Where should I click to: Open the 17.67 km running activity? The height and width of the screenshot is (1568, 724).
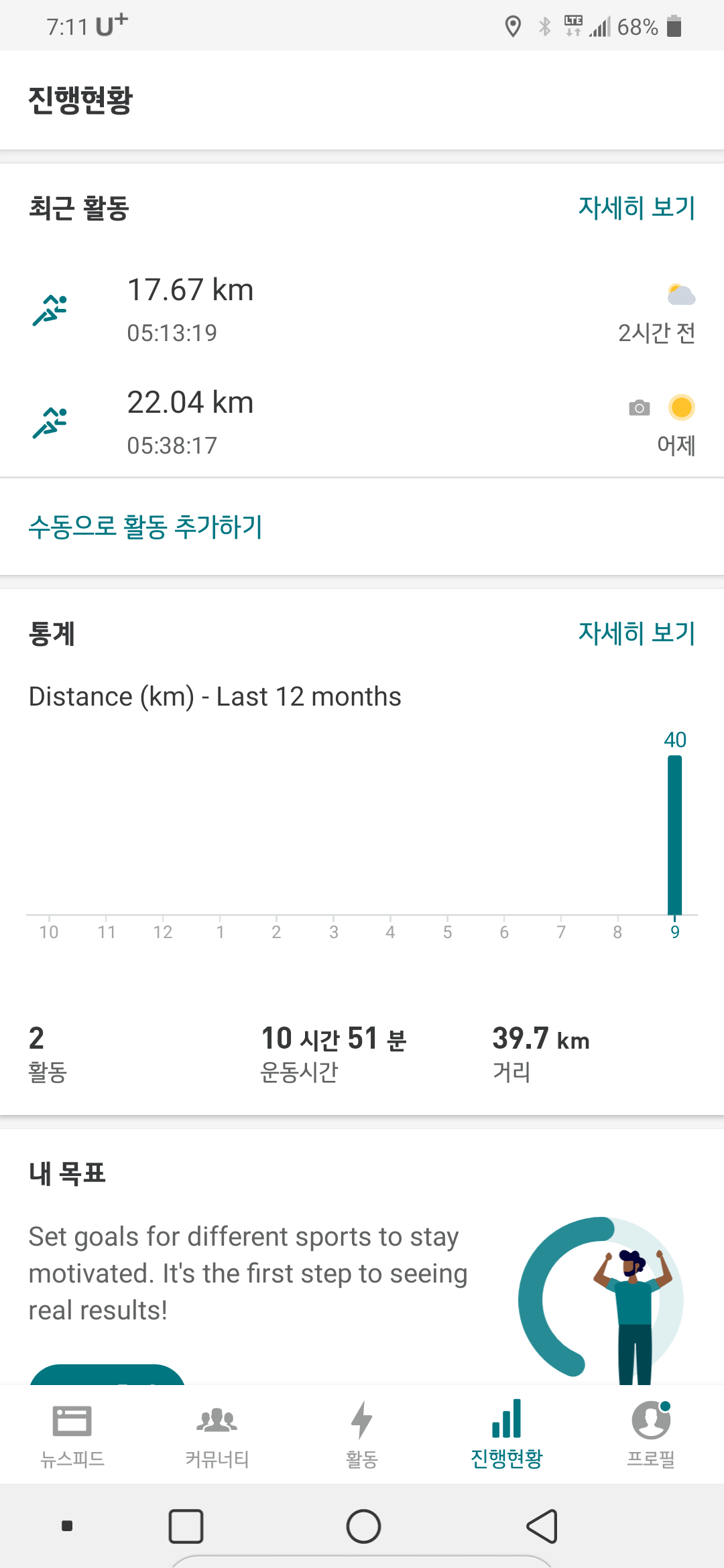click(x=362, y=310)
